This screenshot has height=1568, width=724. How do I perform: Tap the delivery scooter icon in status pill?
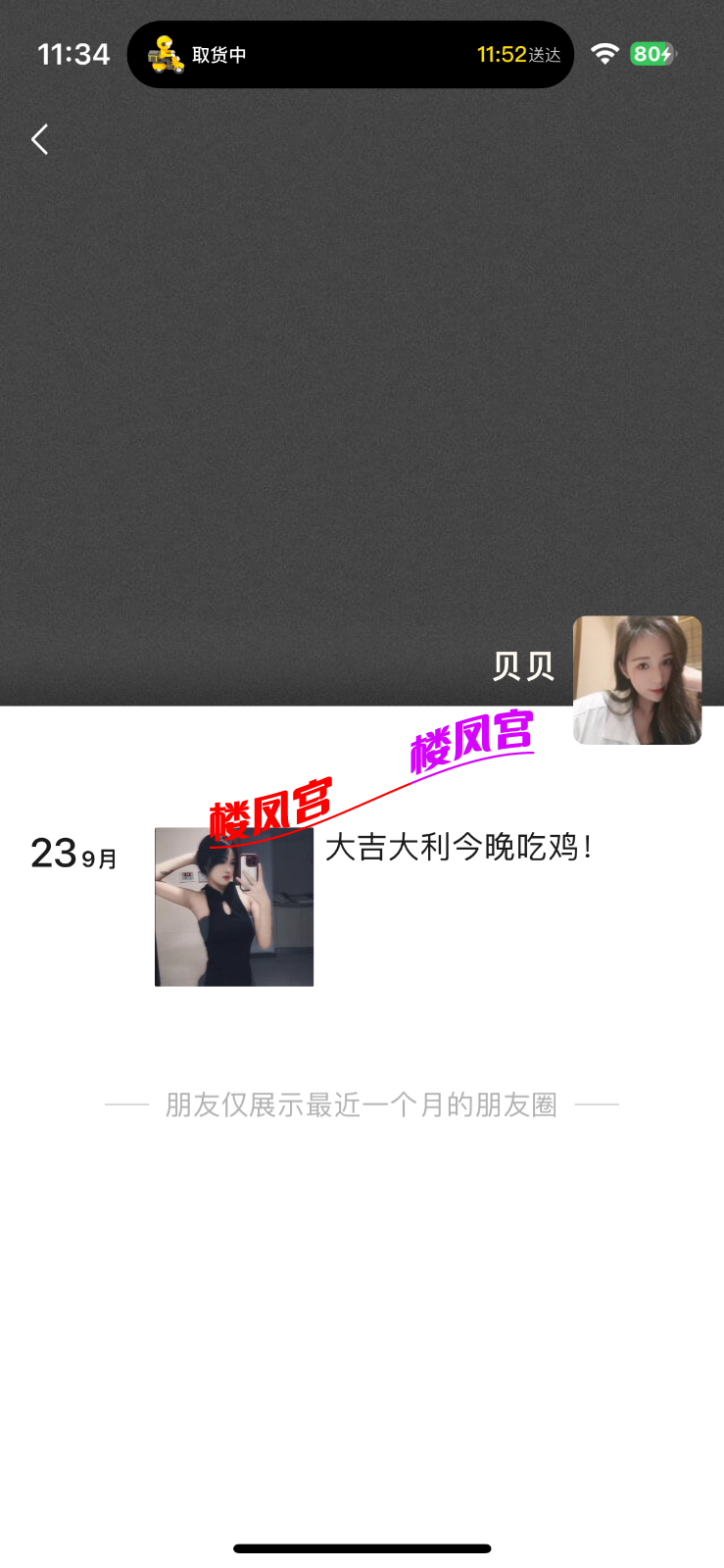coord(165,54)
